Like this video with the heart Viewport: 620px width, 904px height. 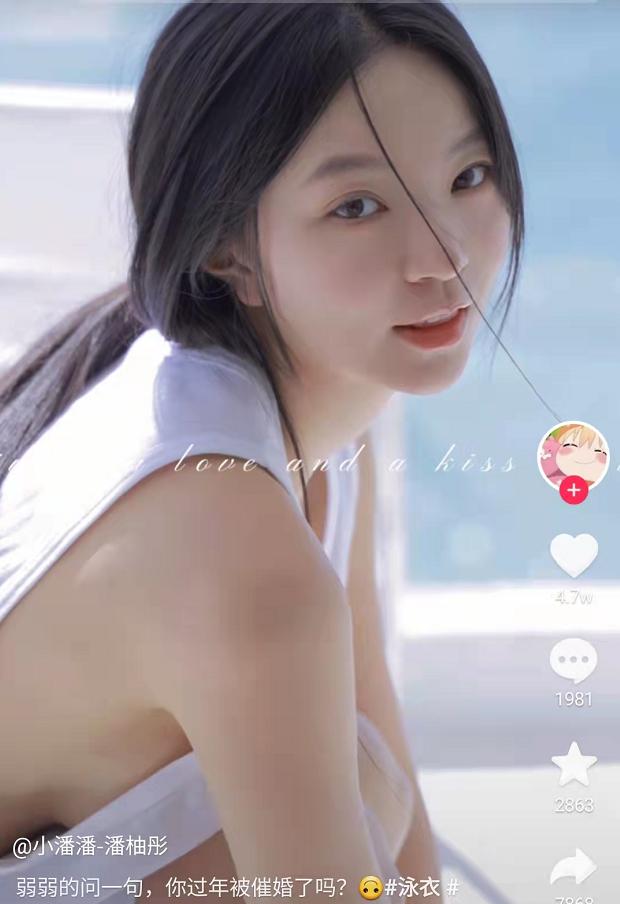click(574, 555)
